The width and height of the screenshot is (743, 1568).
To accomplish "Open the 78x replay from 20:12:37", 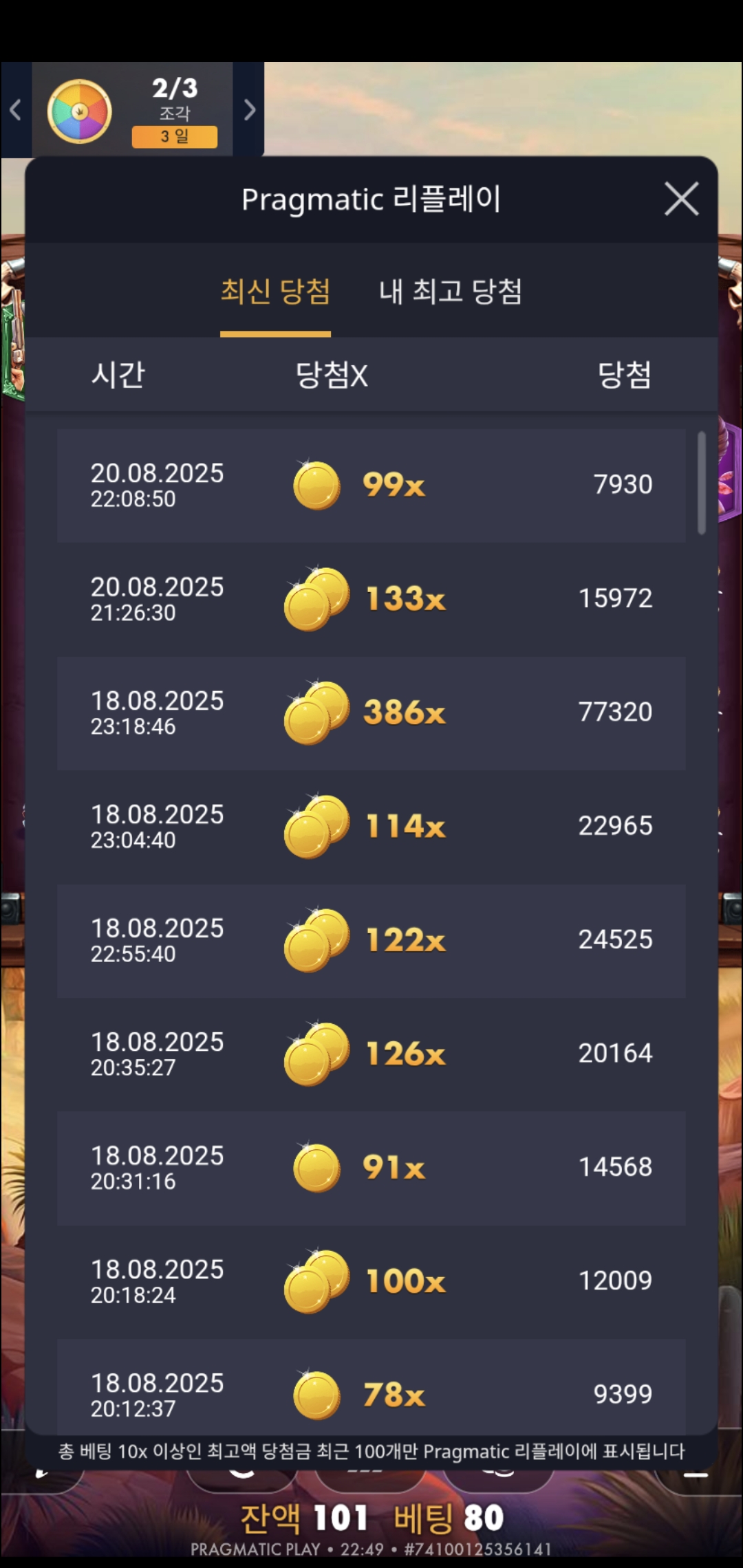I will click(371, 1387).
